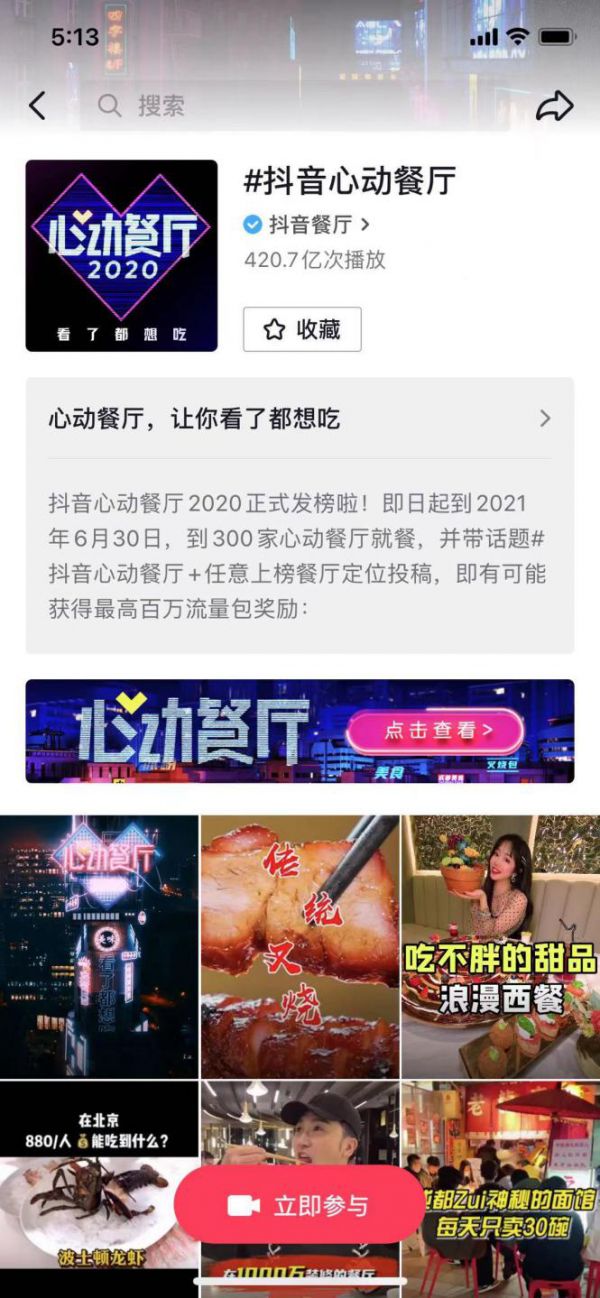Screen dimensions: 600x1298
Task: Share this topic page
Action: [554, 105]
